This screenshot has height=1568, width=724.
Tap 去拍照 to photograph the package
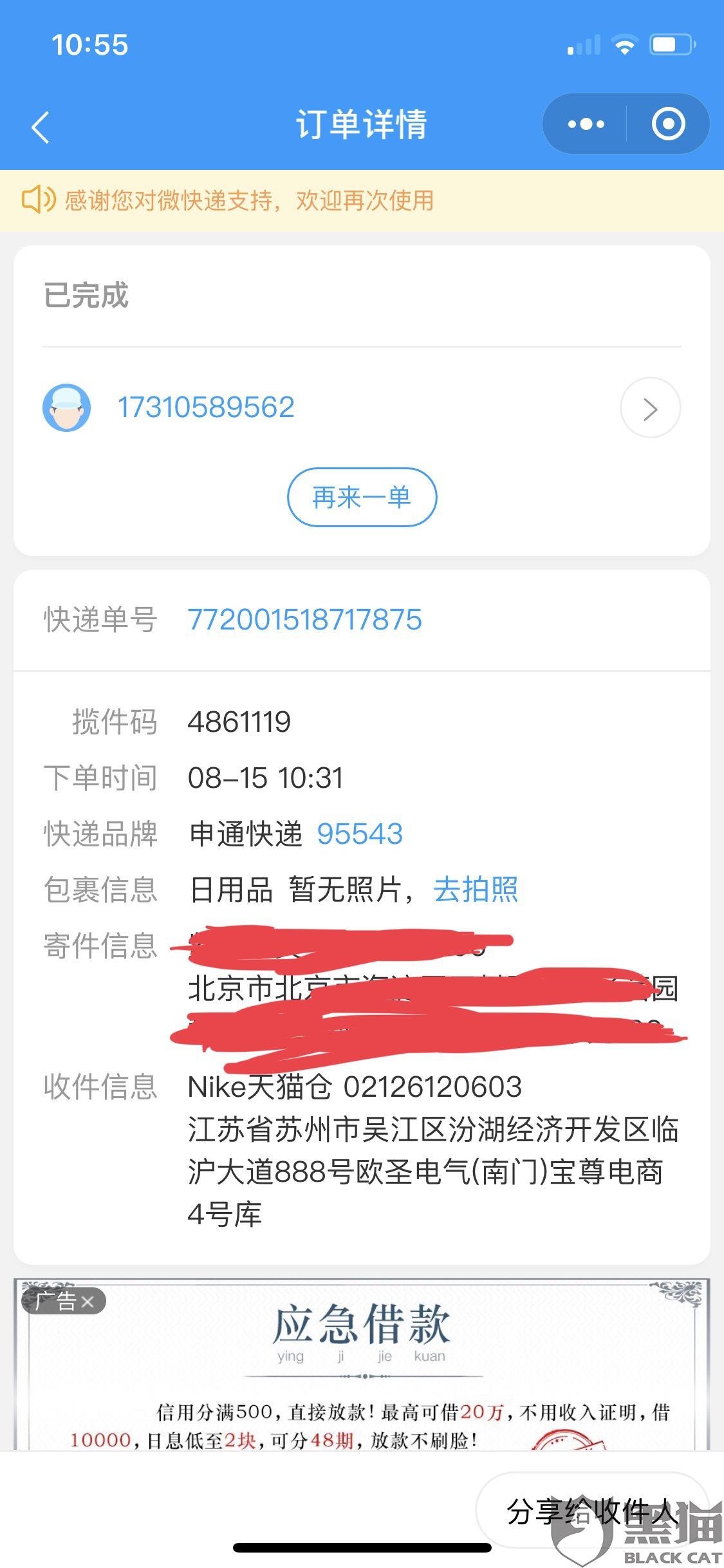[476, 890]
